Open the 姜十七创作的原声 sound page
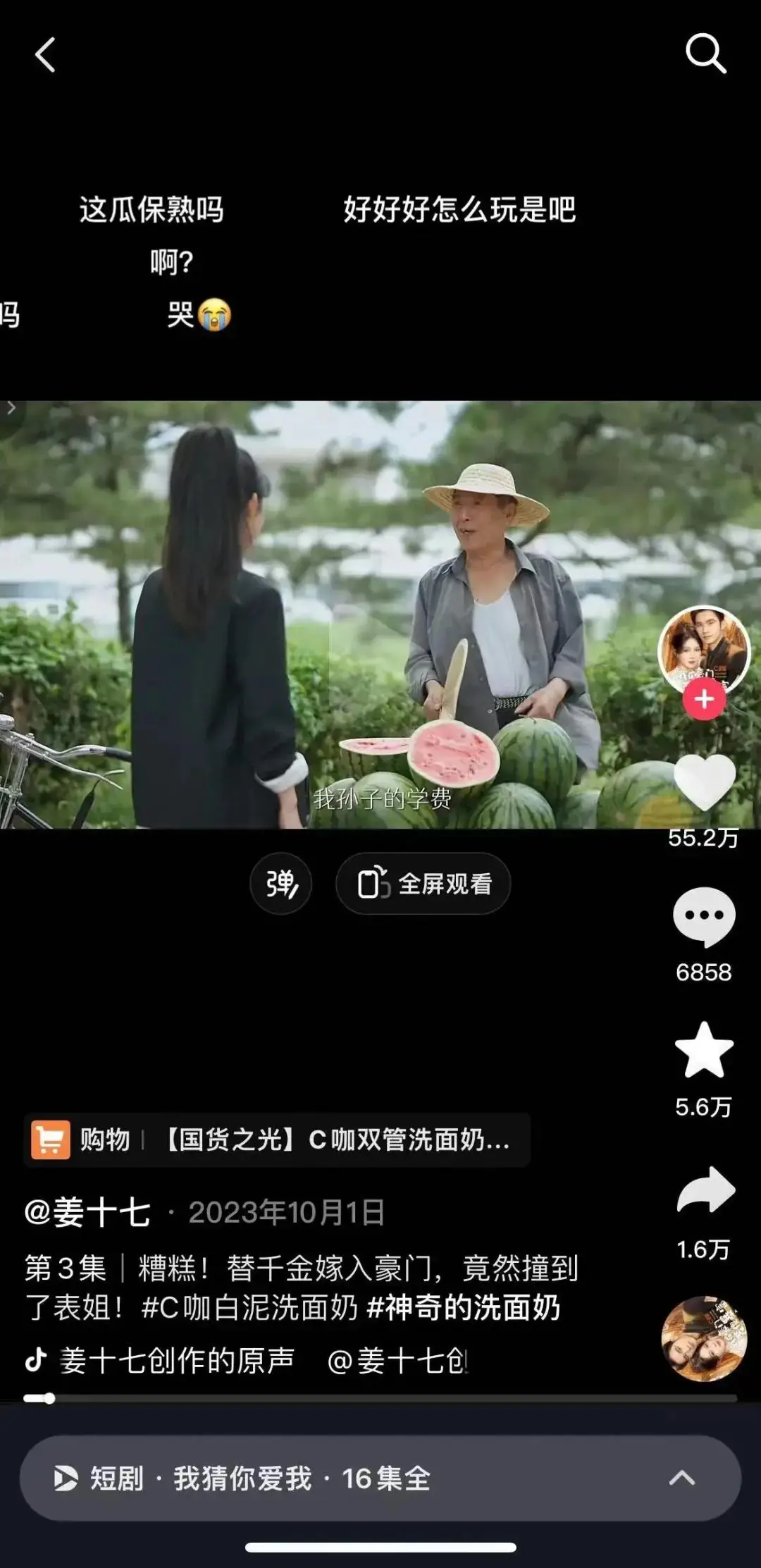The height and width of the screenshot is (1568, 761). click(x=176, y=1360)
